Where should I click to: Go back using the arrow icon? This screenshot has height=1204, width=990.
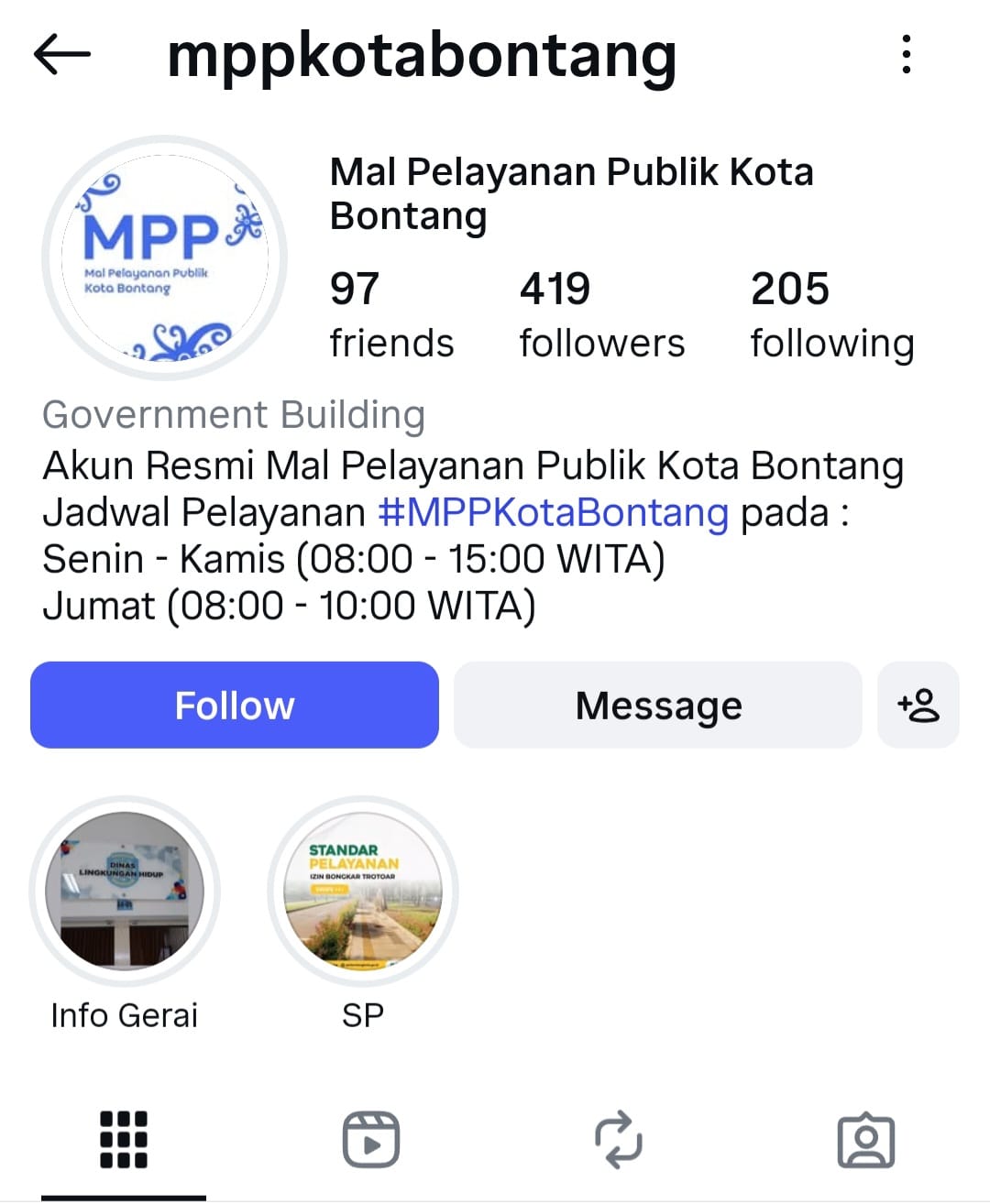[x=62, y=55]
